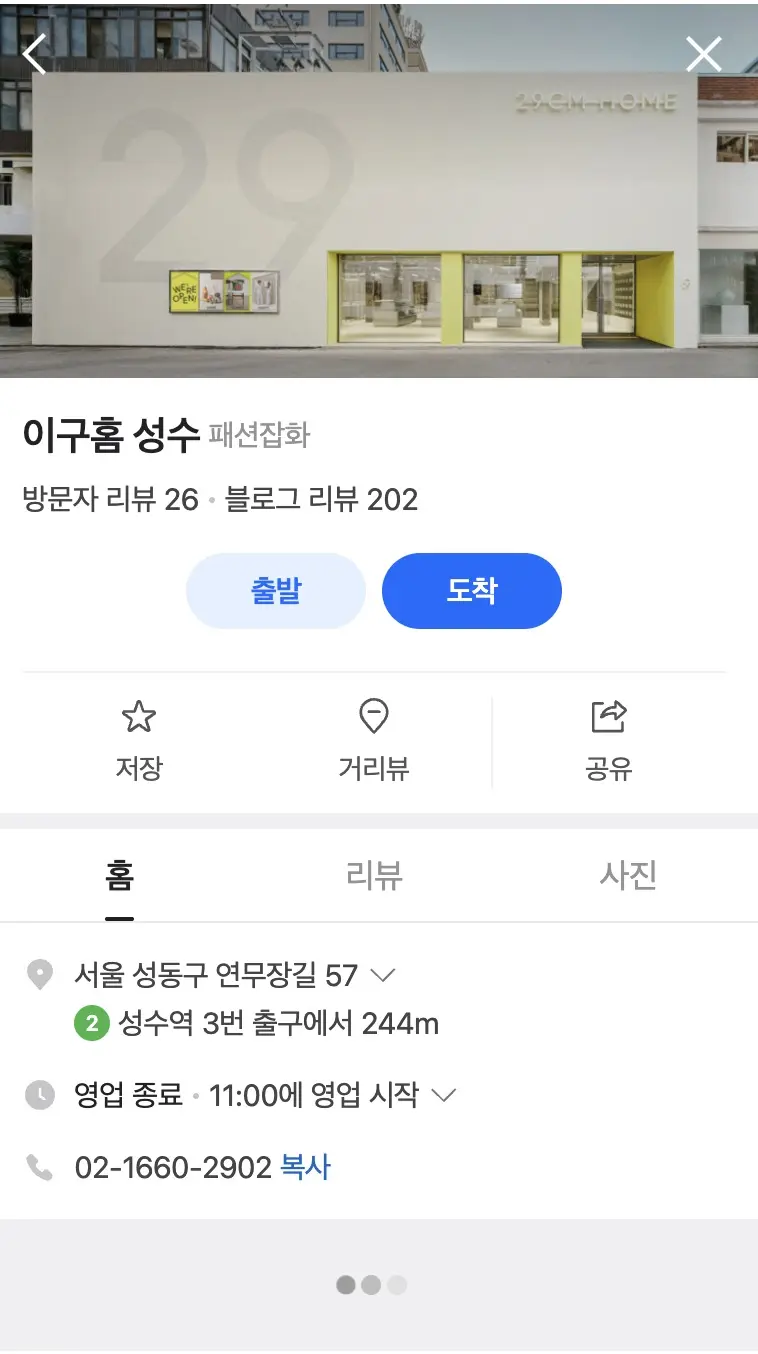Expand the address 서울 성동구 연무장길 57
The height and width of the screenshot is (1354, 758).
pos(383,974)
